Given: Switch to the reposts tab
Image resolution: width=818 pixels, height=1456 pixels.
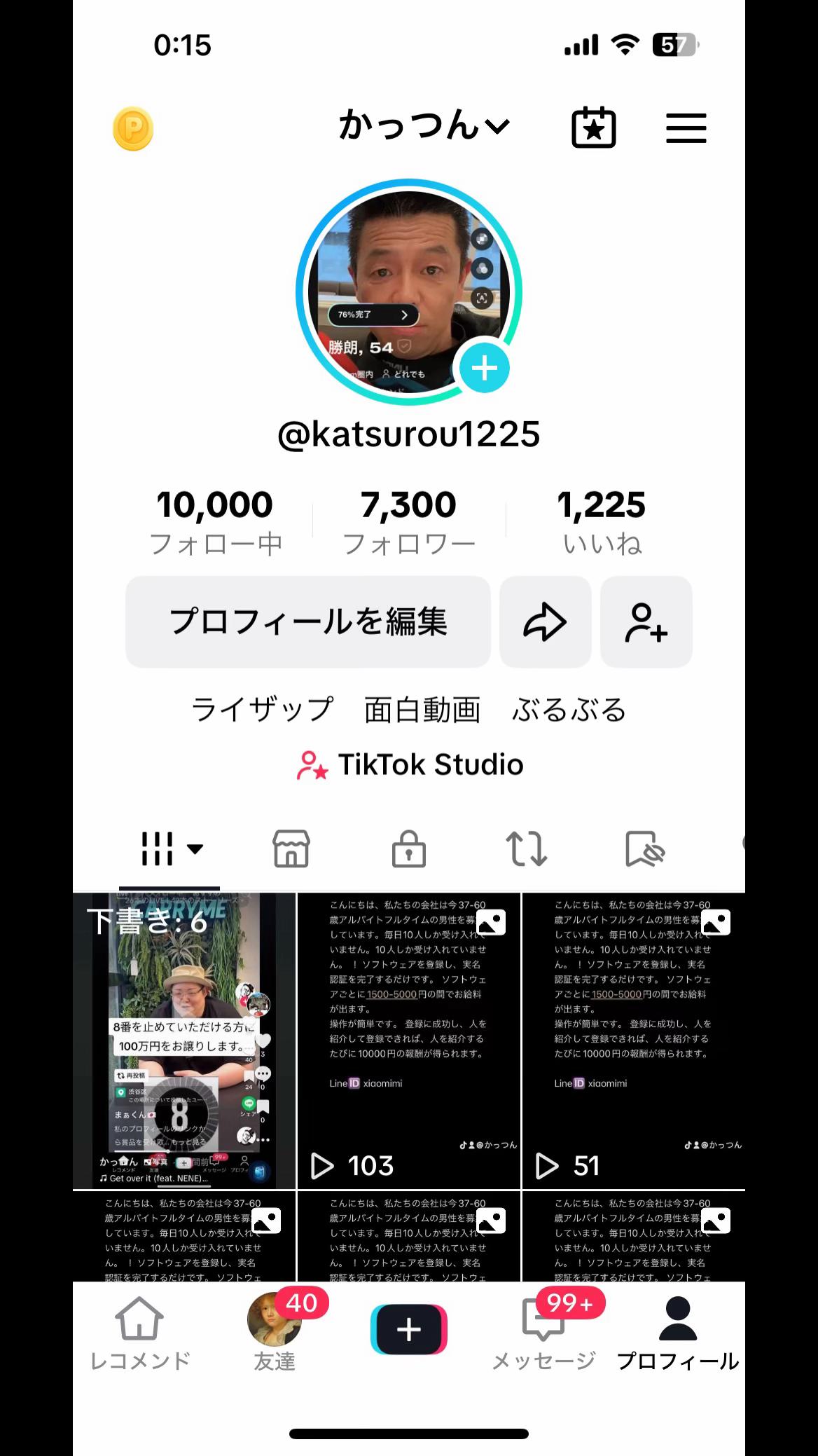Looking at the screenshot, I should click(526, 849).
